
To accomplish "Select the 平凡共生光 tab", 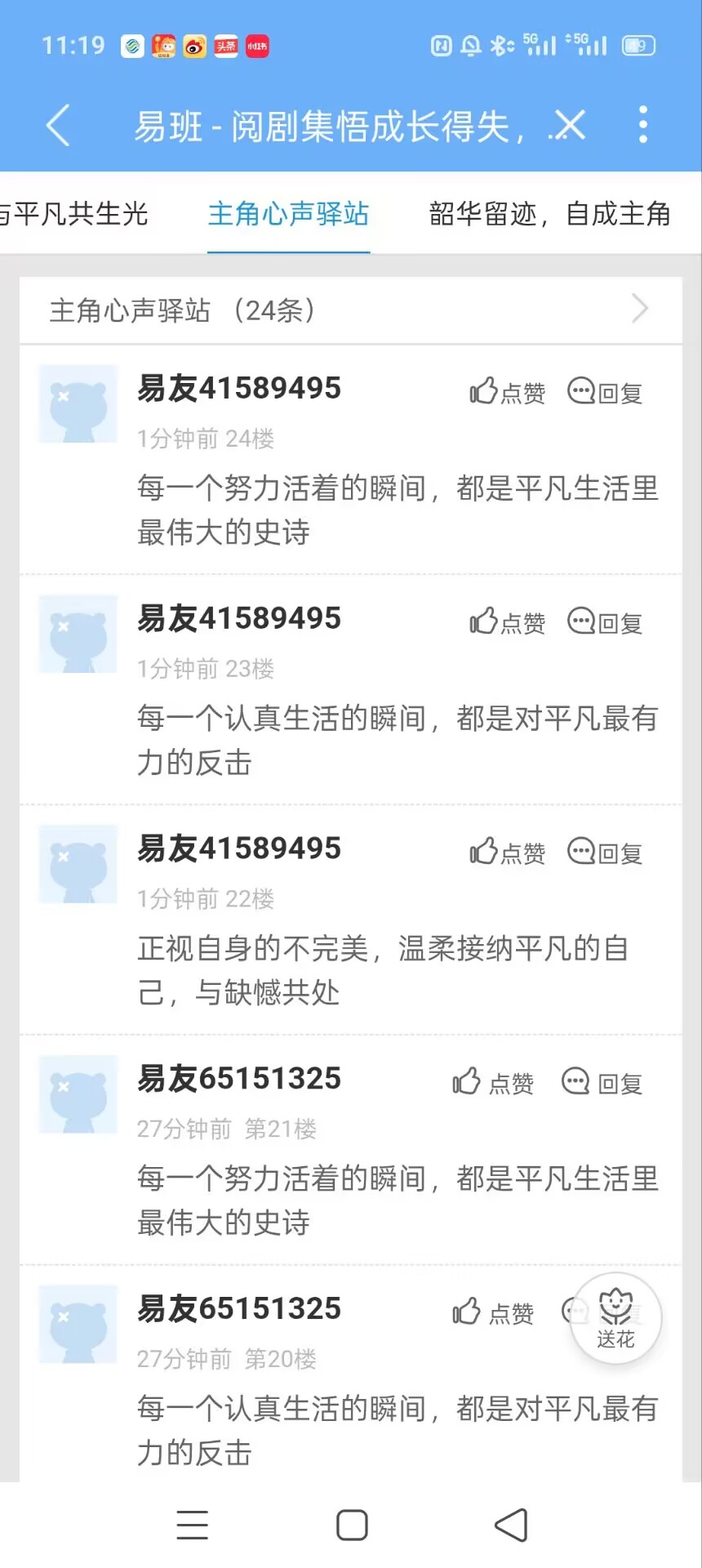I will click(x=73, y=214).
